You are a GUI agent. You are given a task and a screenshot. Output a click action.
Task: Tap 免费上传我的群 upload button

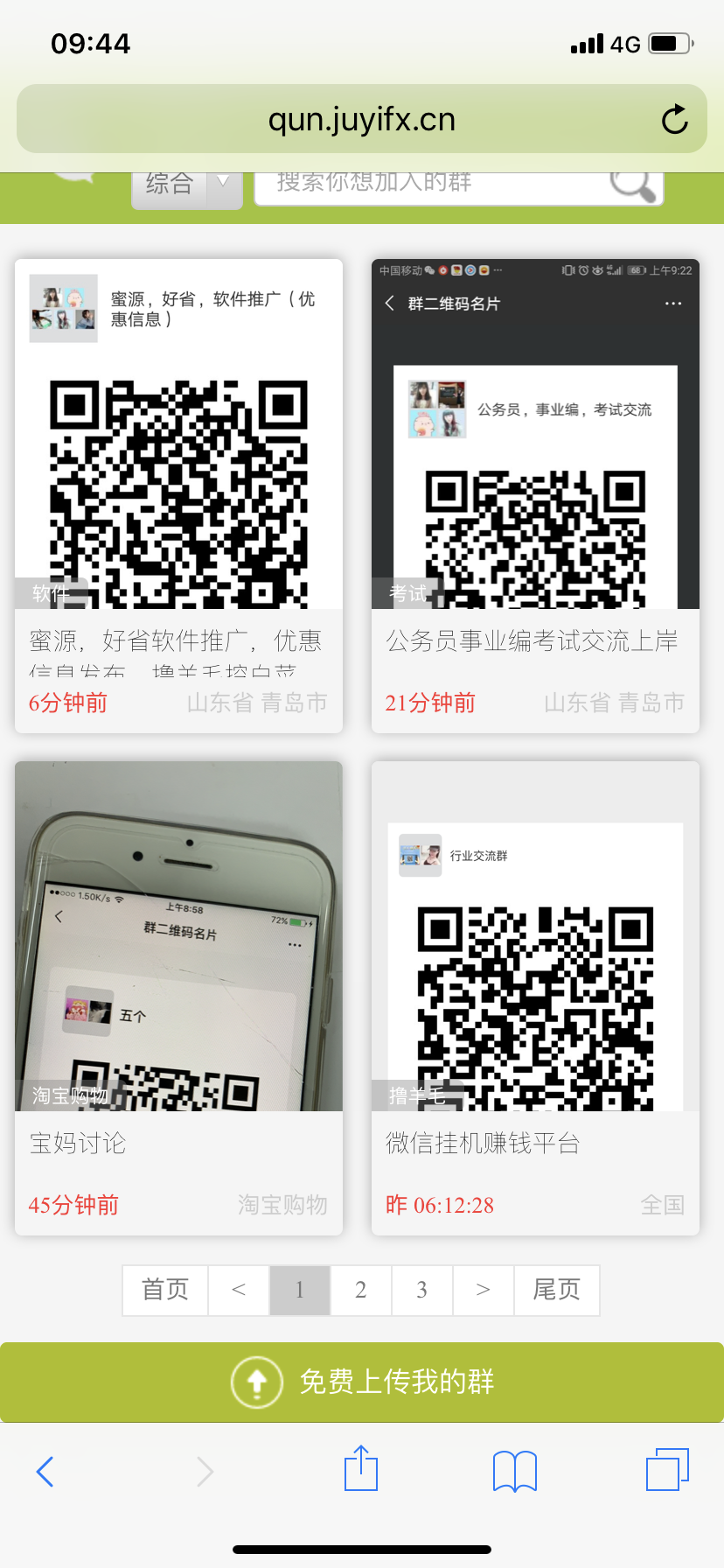tap(362, 1382)
